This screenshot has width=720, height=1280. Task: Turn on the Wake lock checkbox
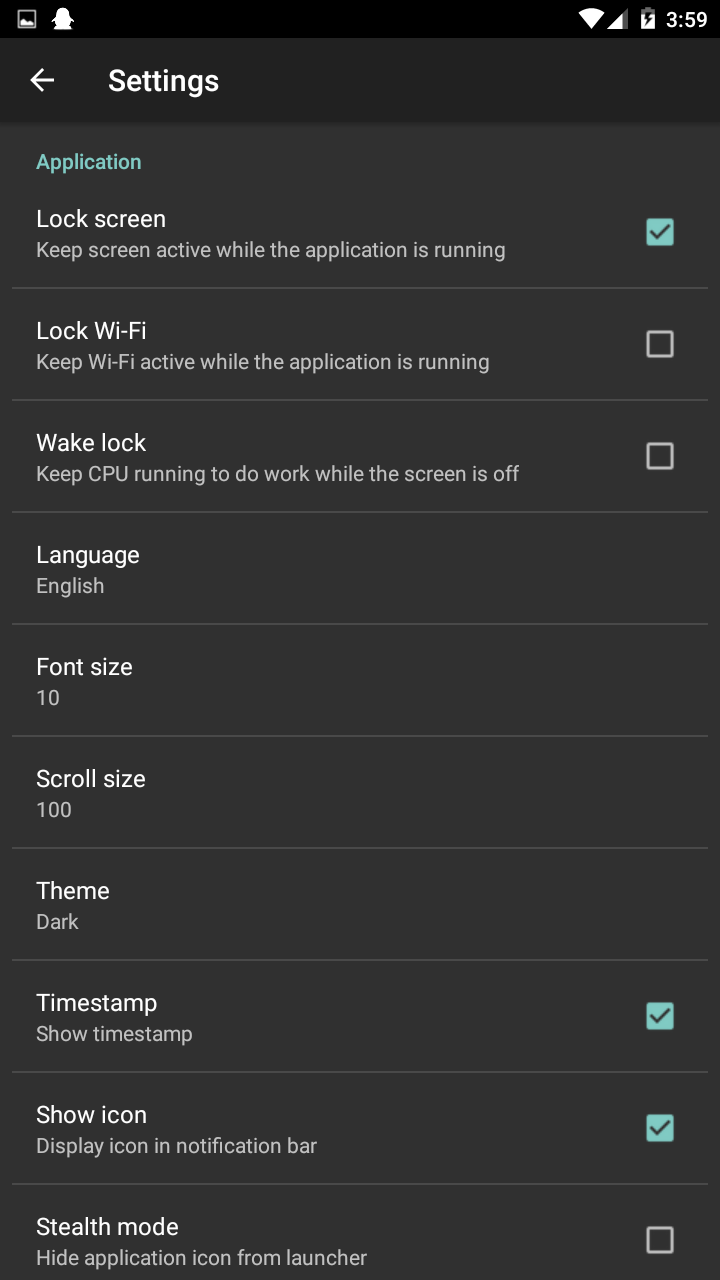659,456
